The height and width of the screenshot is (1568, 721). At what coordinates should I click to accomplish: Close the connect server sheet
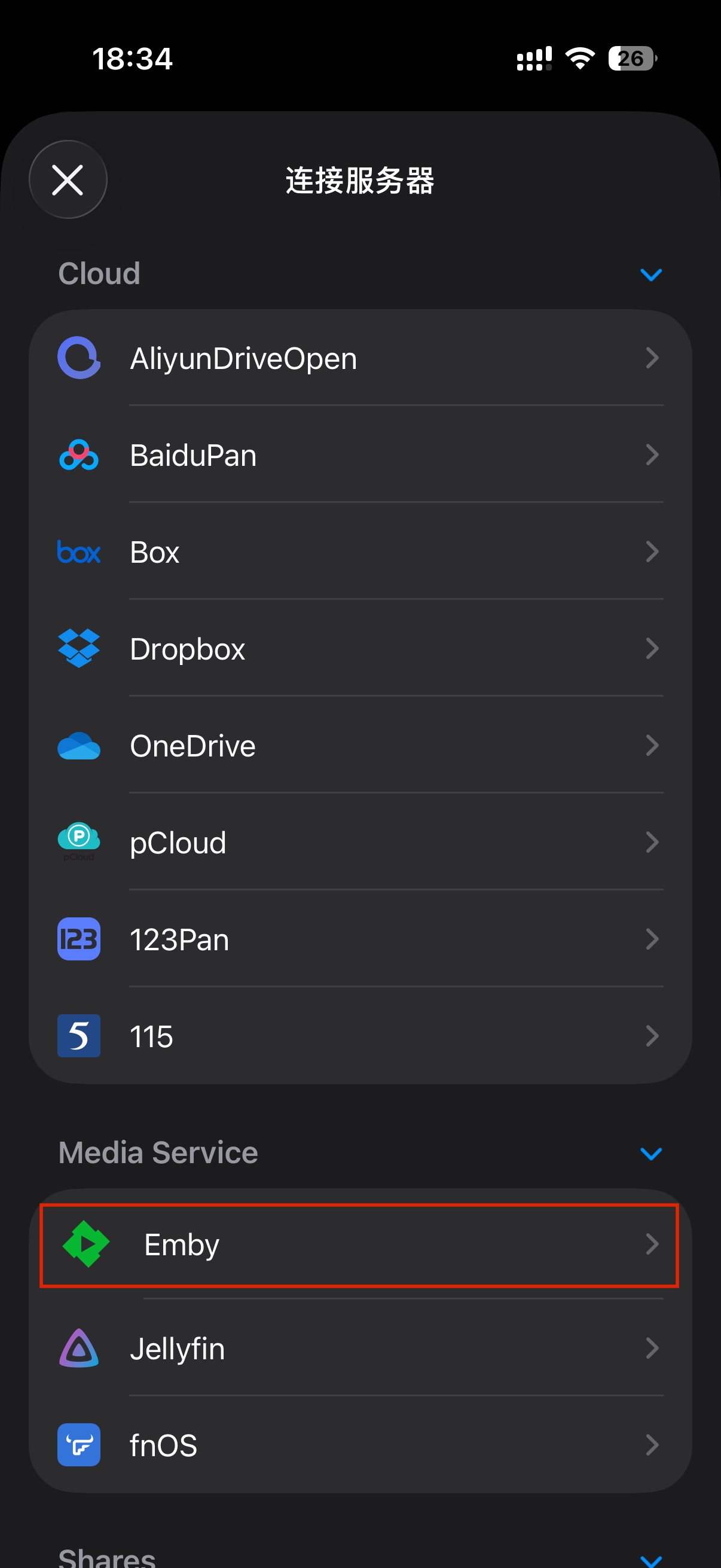click(x=68, y=179)
